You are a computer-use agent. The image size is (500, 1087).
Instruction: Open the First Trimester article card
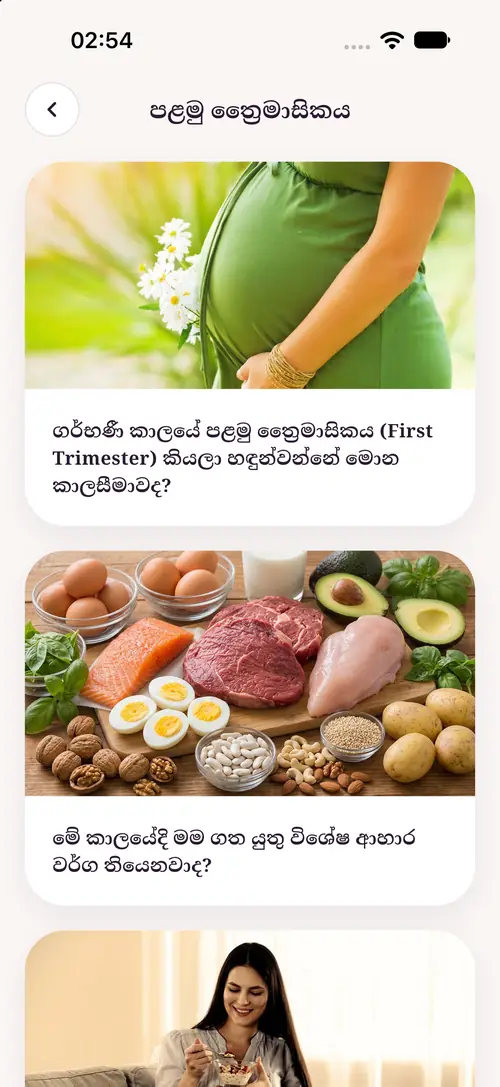[x=250, y=344]
